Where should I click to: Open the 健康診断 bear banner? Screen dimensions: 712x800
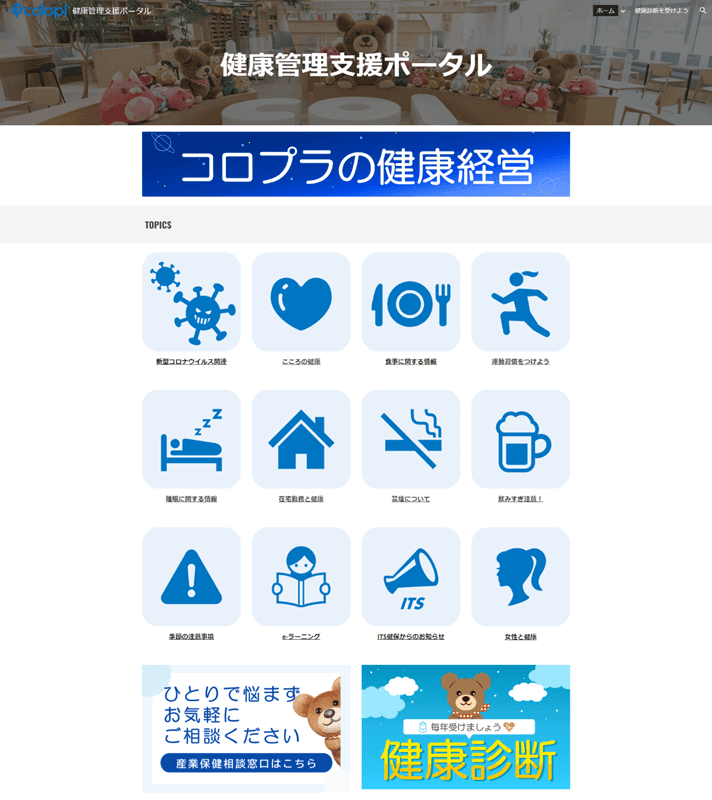(466, 728)
